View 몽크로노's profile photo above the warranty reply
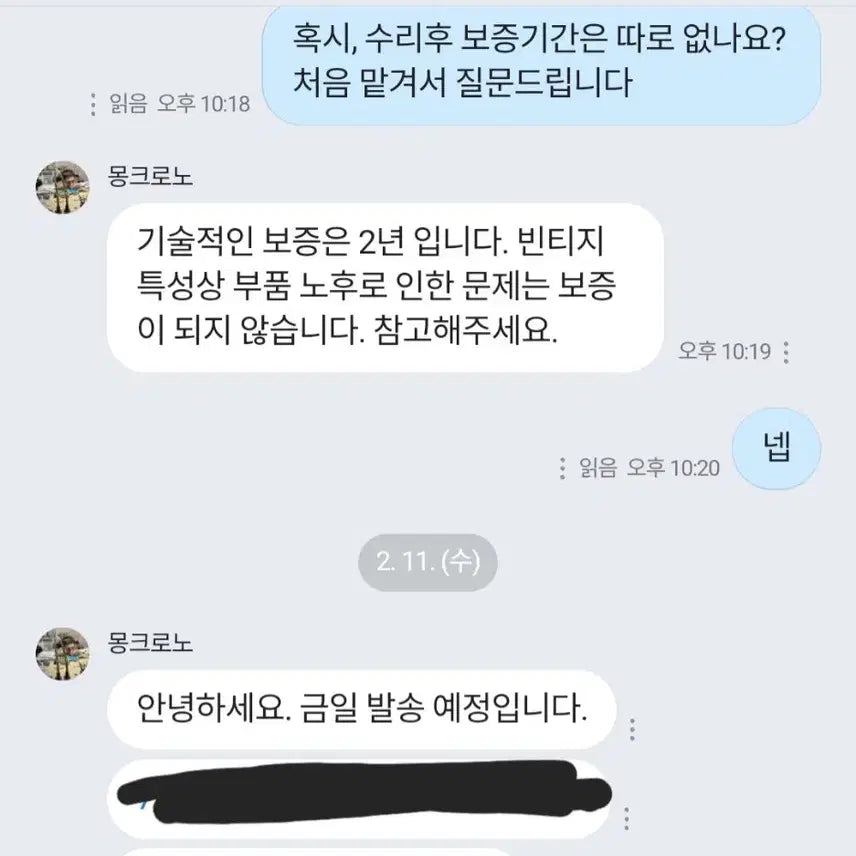 point(63,187)
